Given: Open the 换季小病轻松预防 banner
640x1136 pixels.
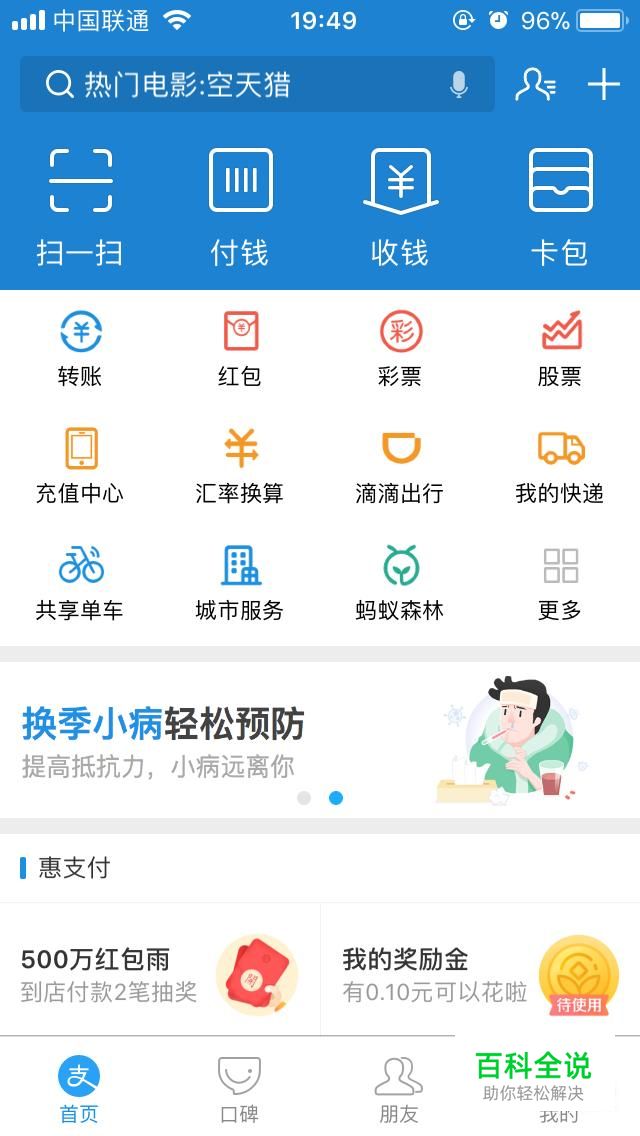Looking at the screenshot, I should [320, 739].
